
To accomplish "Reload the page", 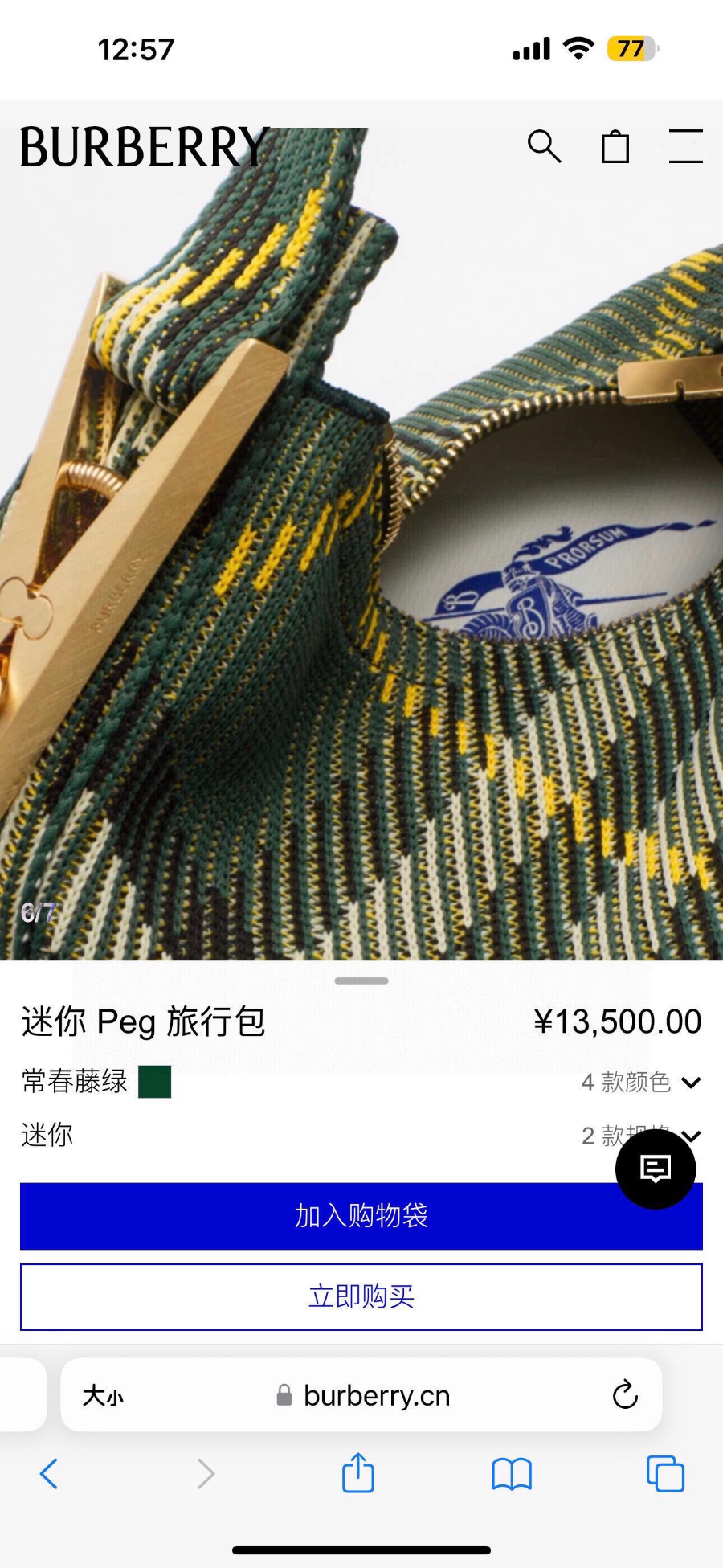I will click(x=625, y=1396).
